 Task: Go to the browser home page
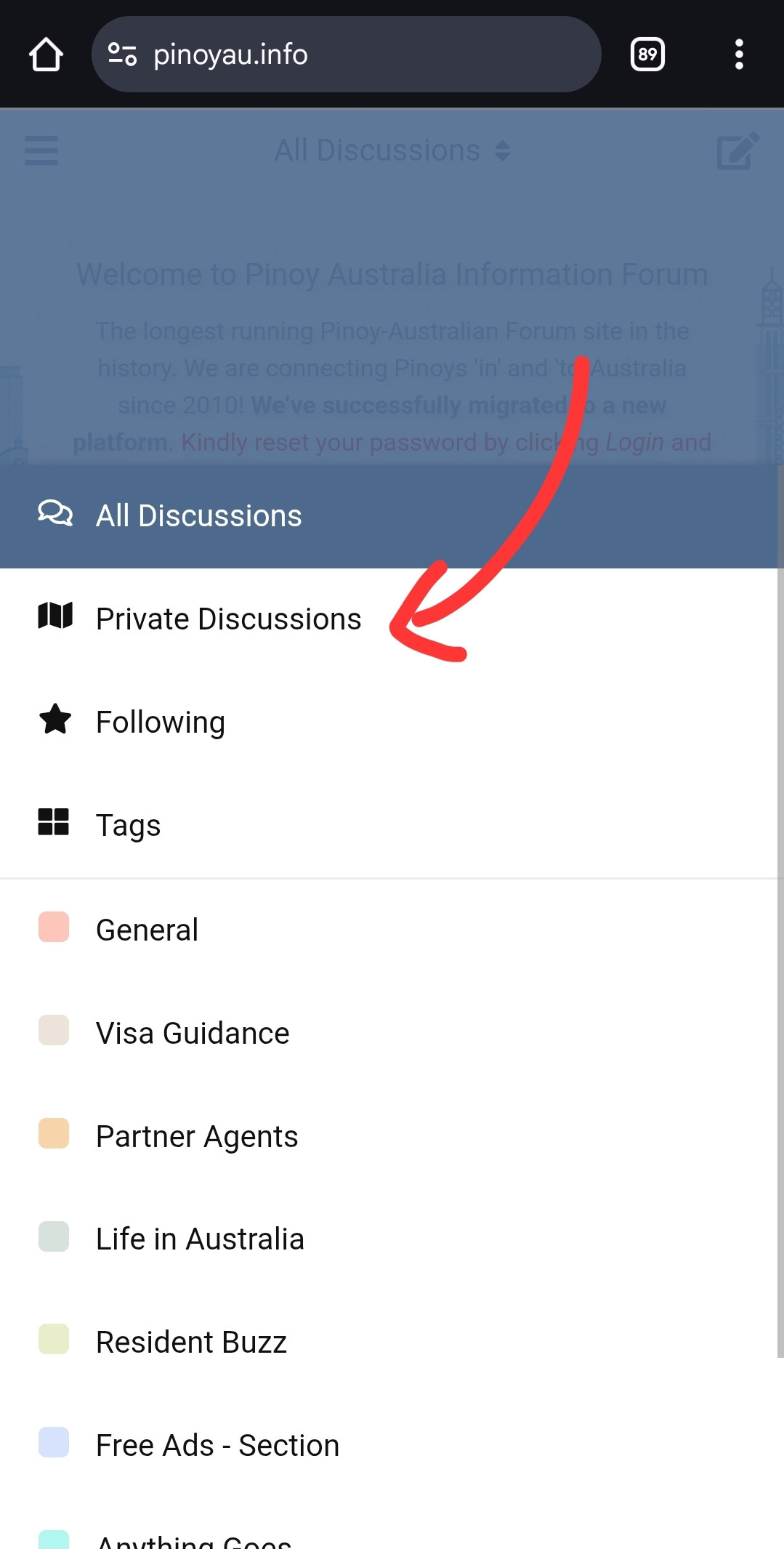[x=46, y=55]
